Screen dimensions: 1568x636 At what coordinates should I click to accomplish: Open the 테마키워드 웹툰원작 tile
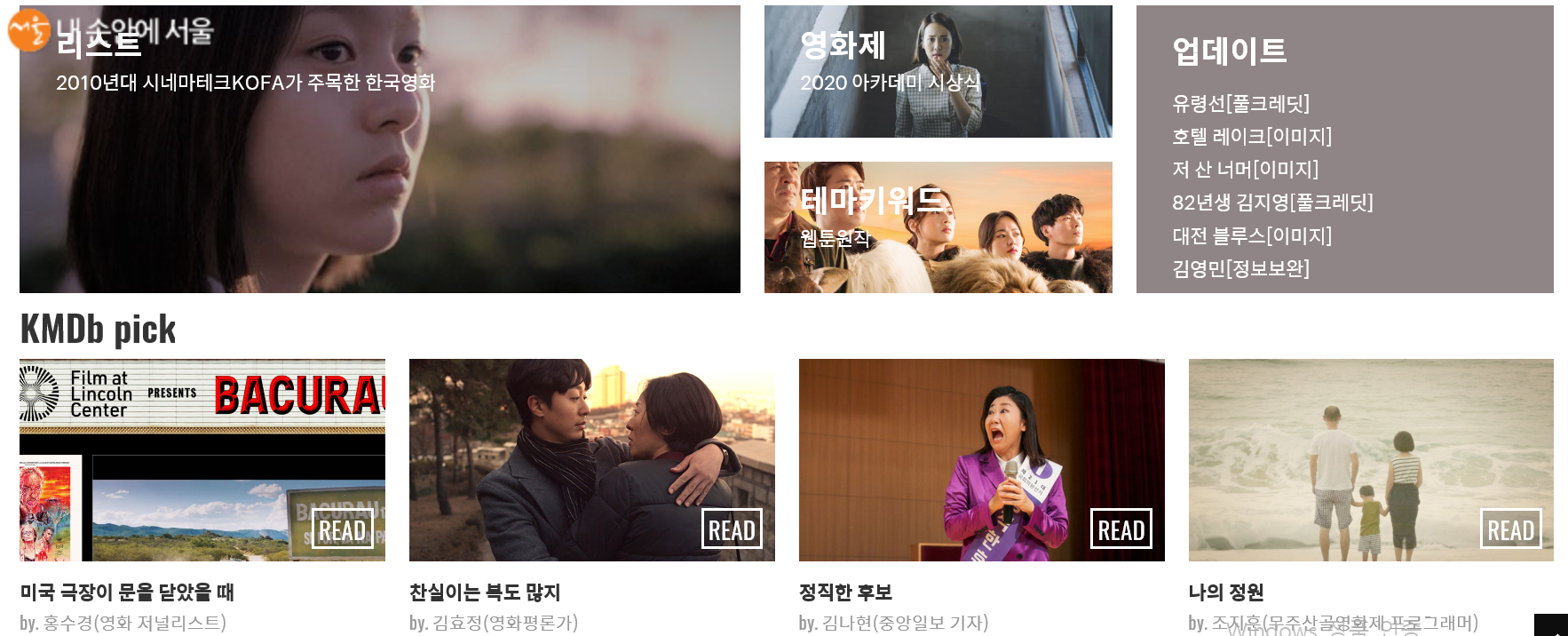pyautogui.click(x=938, y=227)
